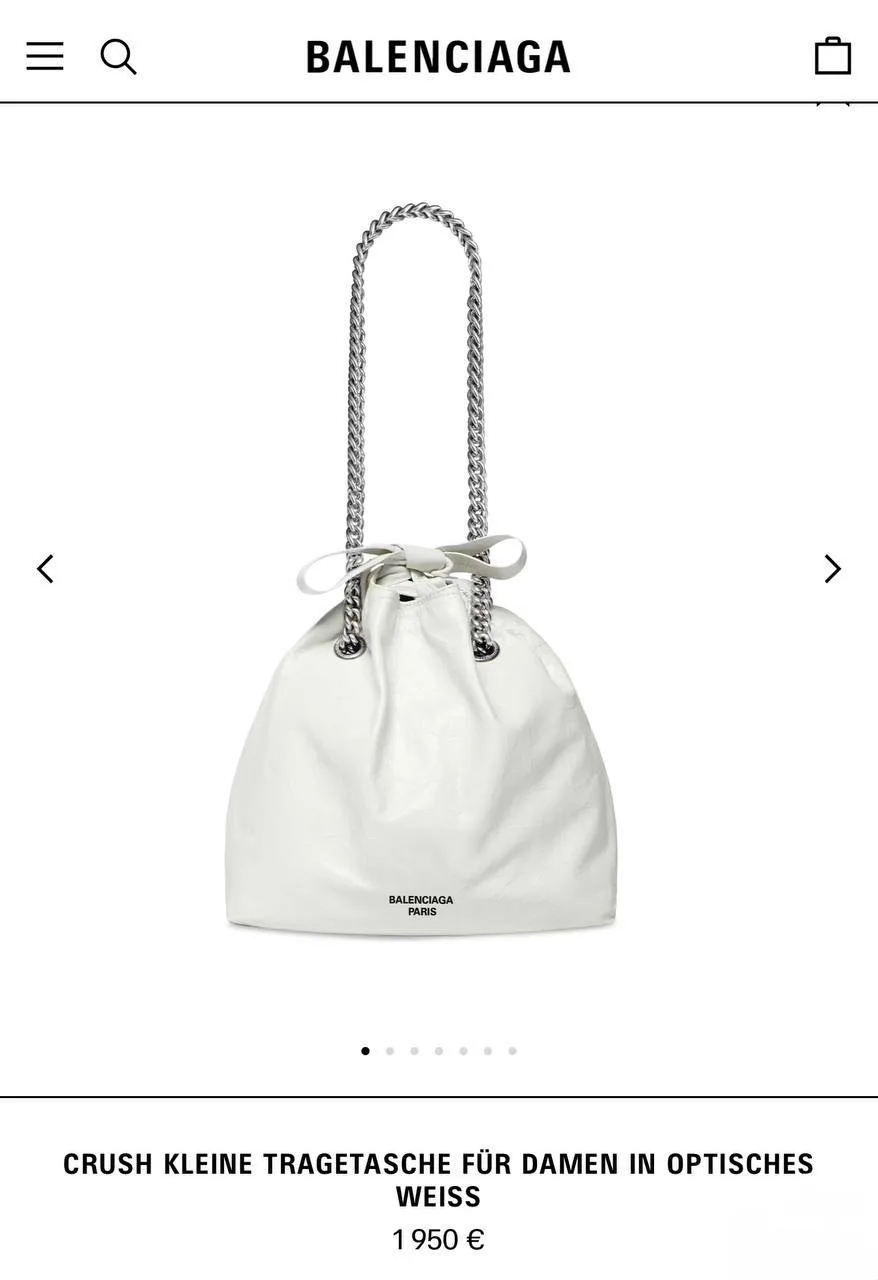Go to the Balenciaga home page
This screenshot has width=878, height=1280.
pos(438,57)
